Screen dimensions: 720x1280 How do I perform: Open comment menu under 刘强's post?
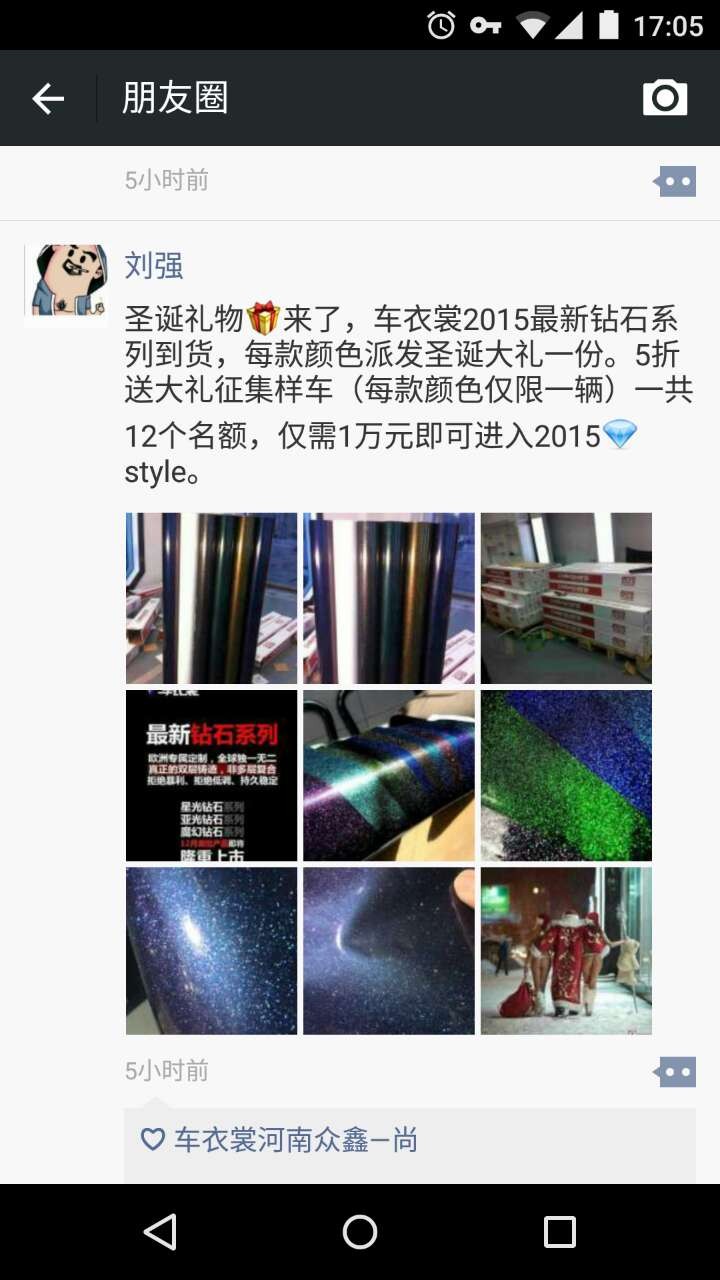[675, 1072]
